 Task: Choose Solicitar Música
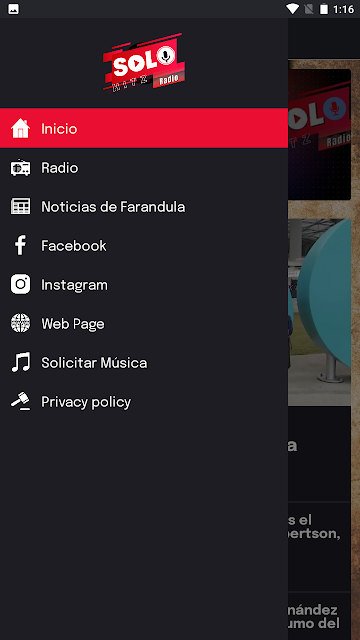point(144,363)
